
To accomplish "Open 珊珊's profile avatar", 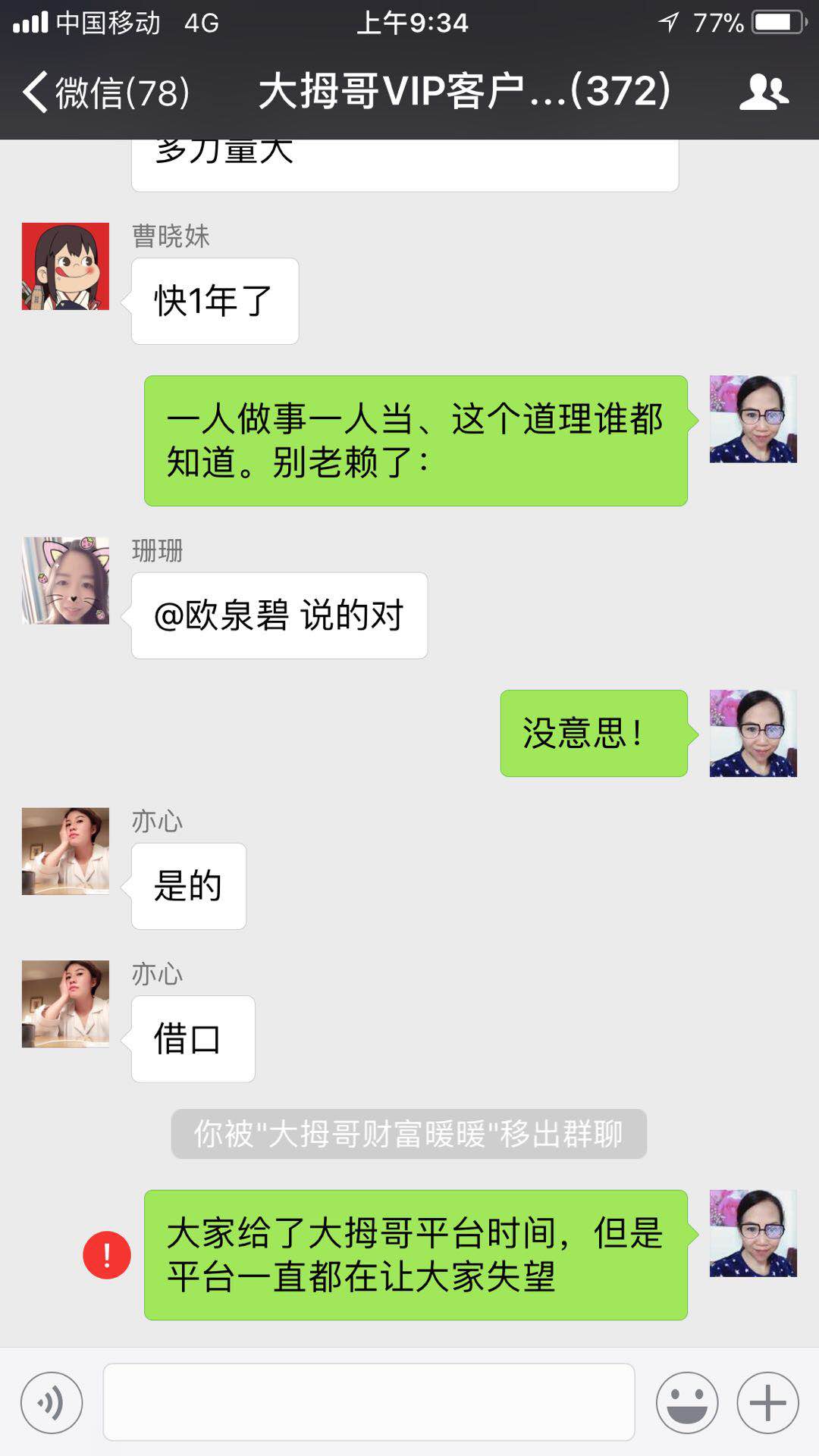I will coord(65,581).
